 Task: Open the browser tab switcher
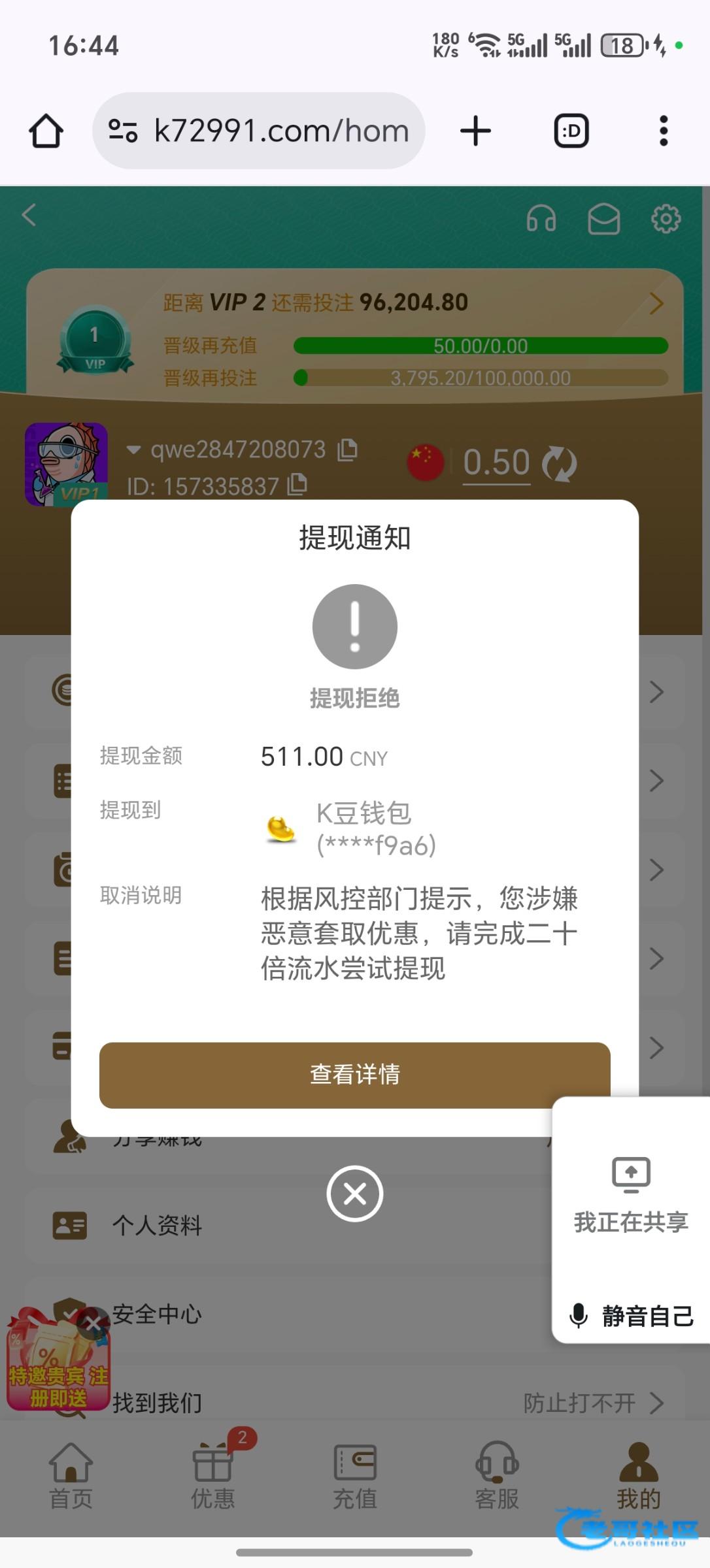(571, 131)
